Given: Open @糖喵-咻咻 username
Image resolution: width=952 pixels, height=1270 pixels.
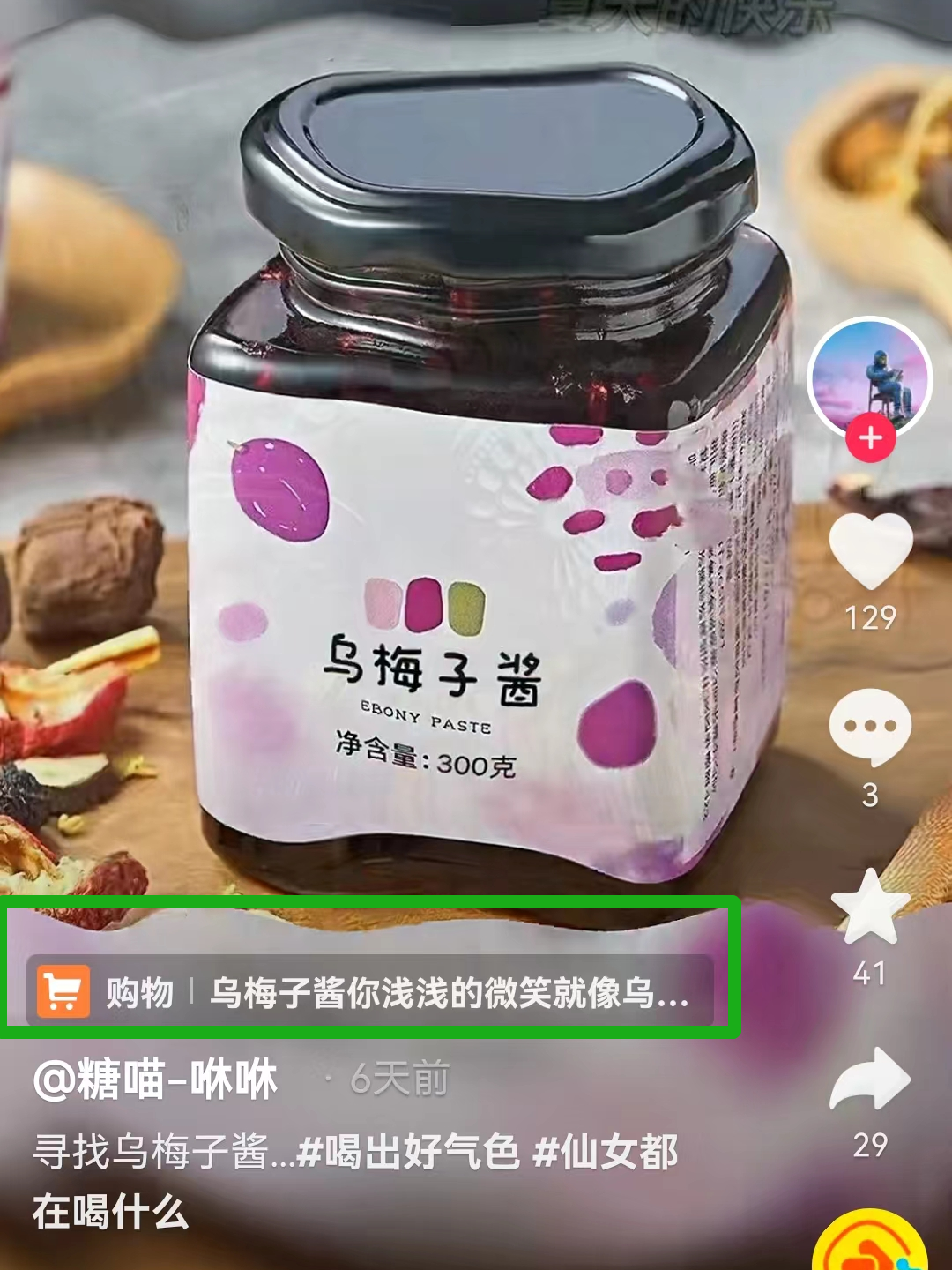Looking at the screenshot, I should [x=156, y=1079].
